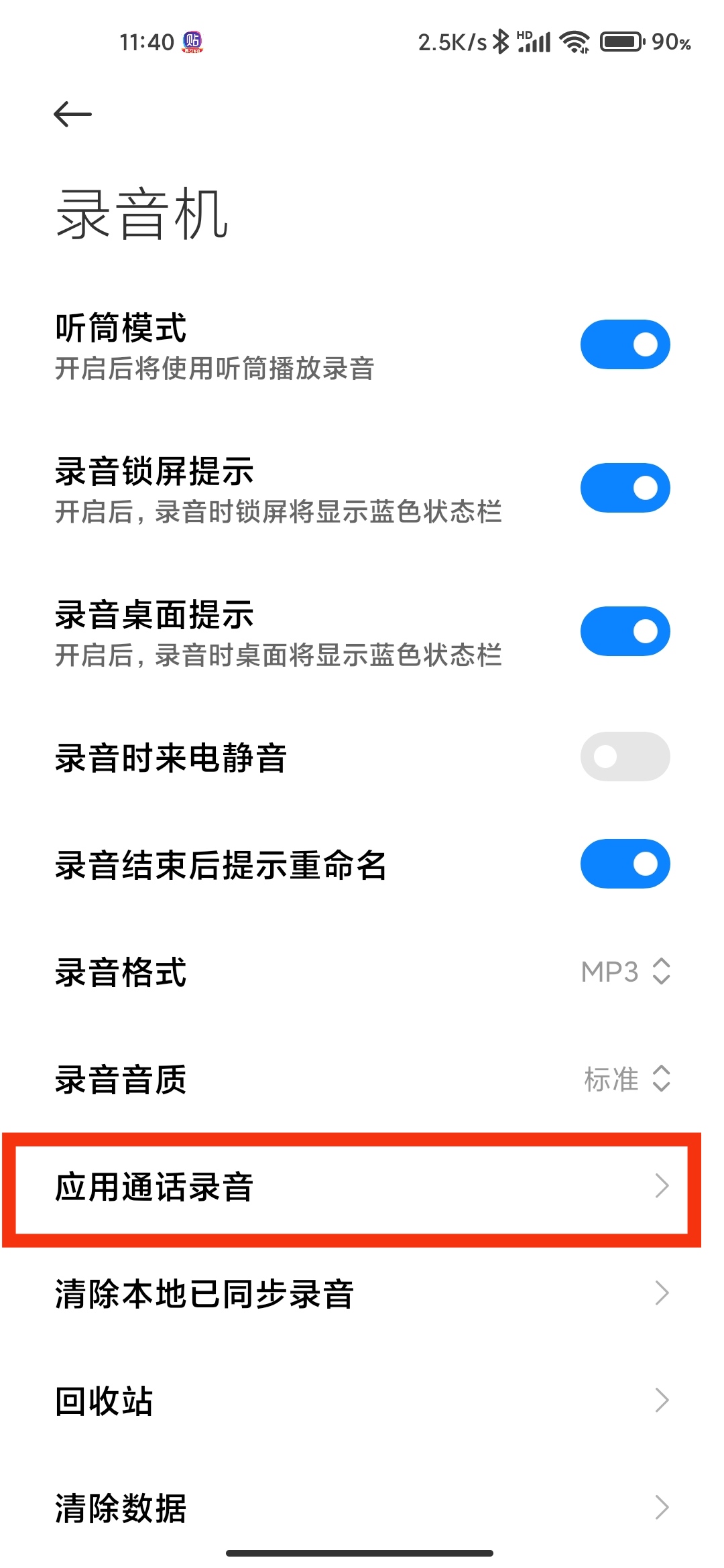Toggle 录音结束后提示重命名 off
This screenshot has width=724, height=1568.
point(625,864)
